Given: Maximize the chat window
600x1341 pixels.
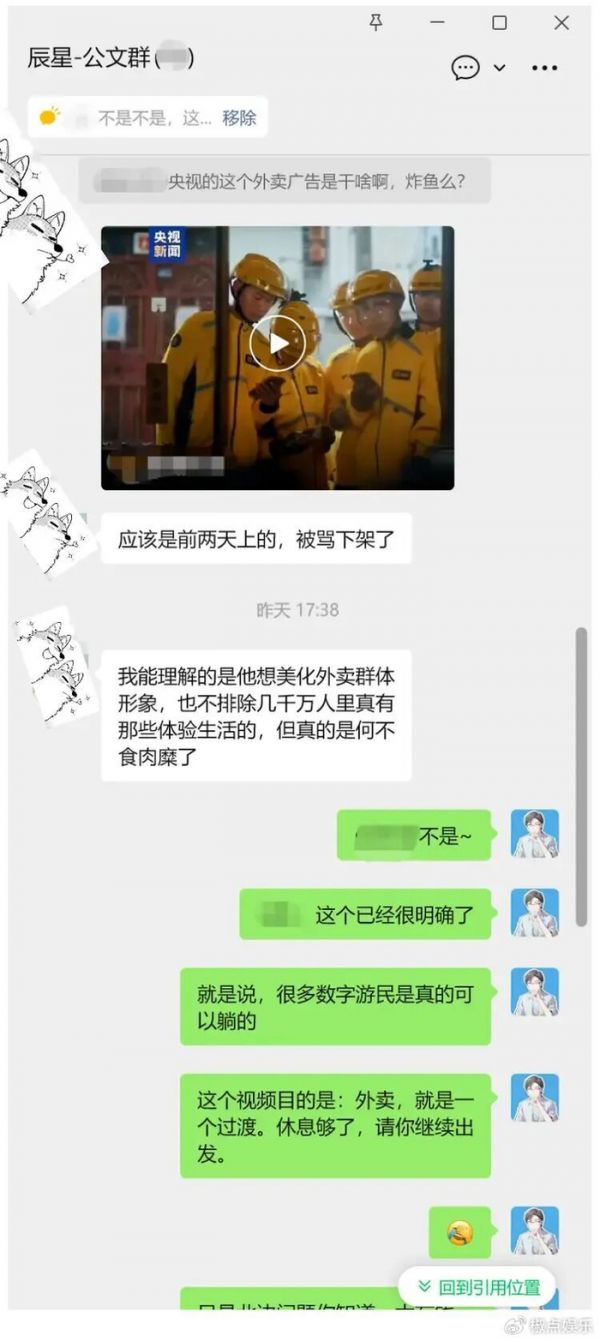Looking at the screenshot, I should click(499, 23).
